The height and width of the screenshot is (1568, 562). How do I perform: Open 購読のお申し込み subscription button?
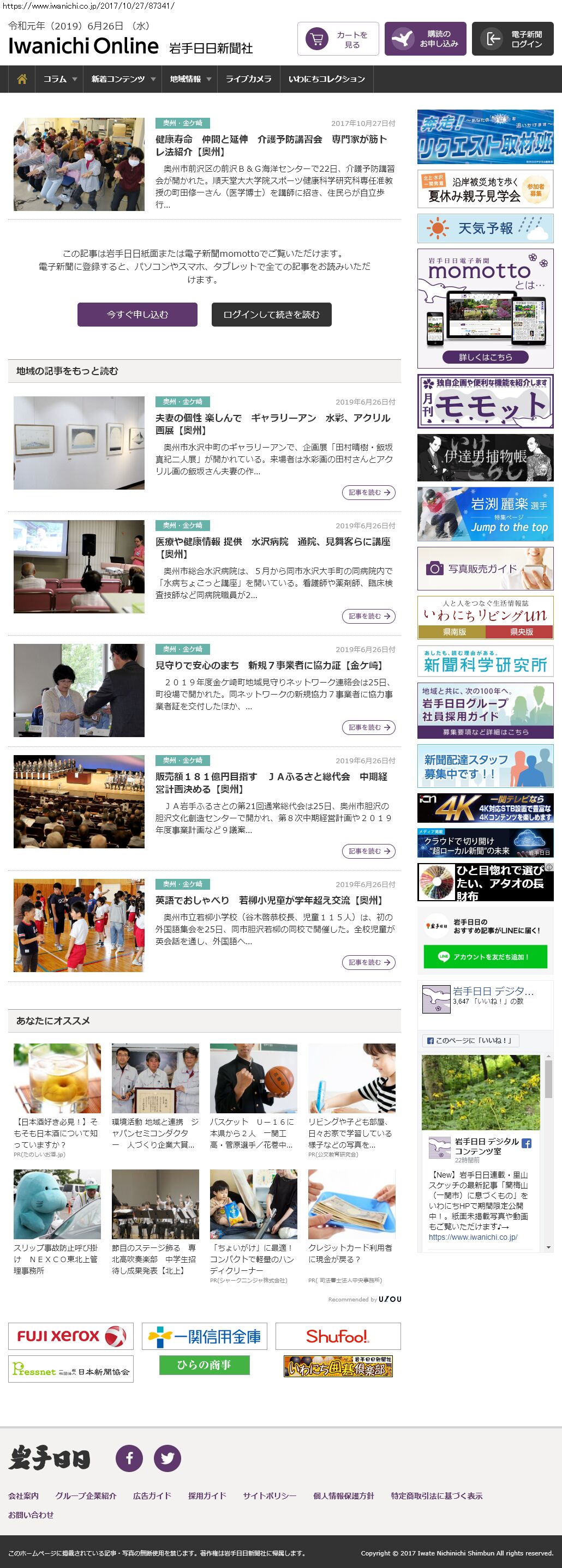tap(425, 40)
